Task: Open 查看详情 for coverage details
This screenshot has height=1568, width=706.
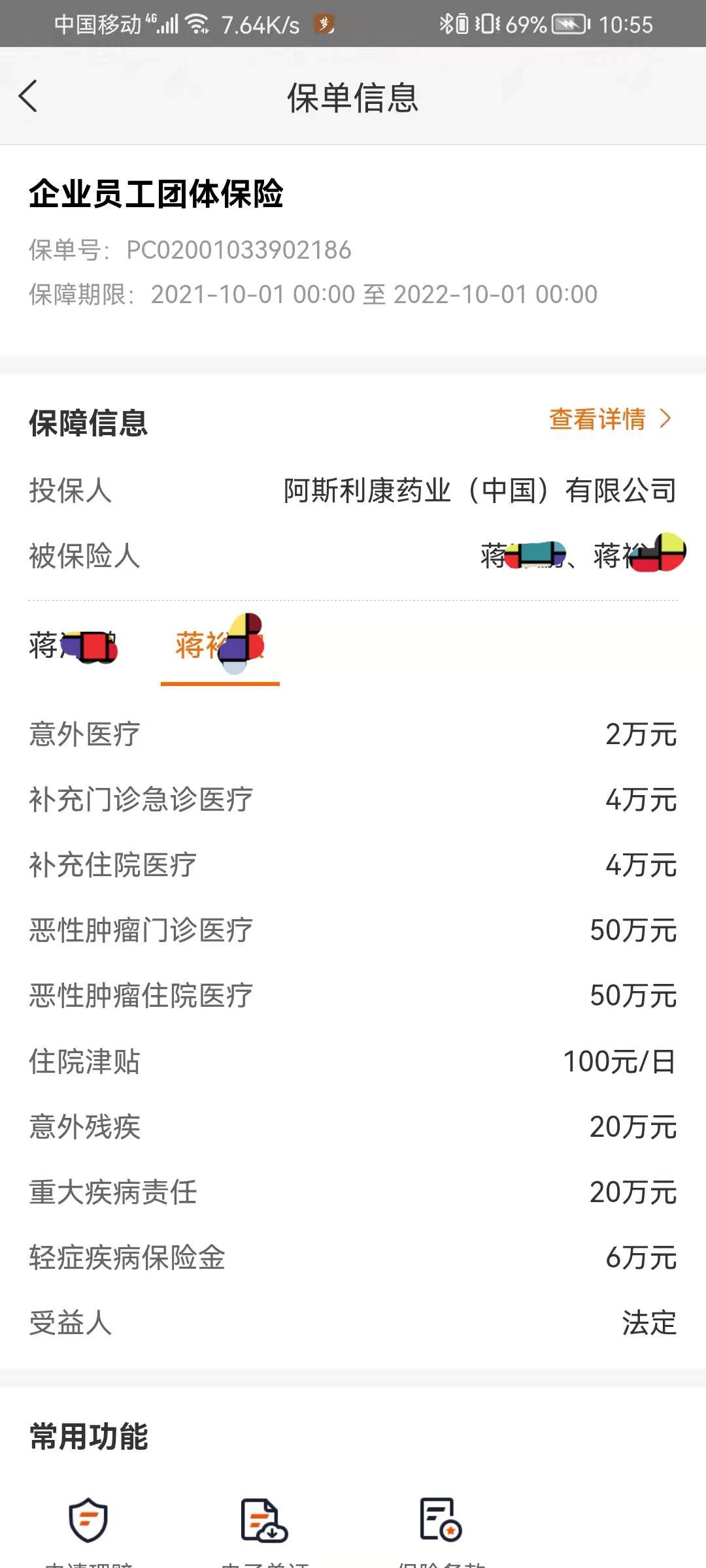Action: (x=609, y=419)
